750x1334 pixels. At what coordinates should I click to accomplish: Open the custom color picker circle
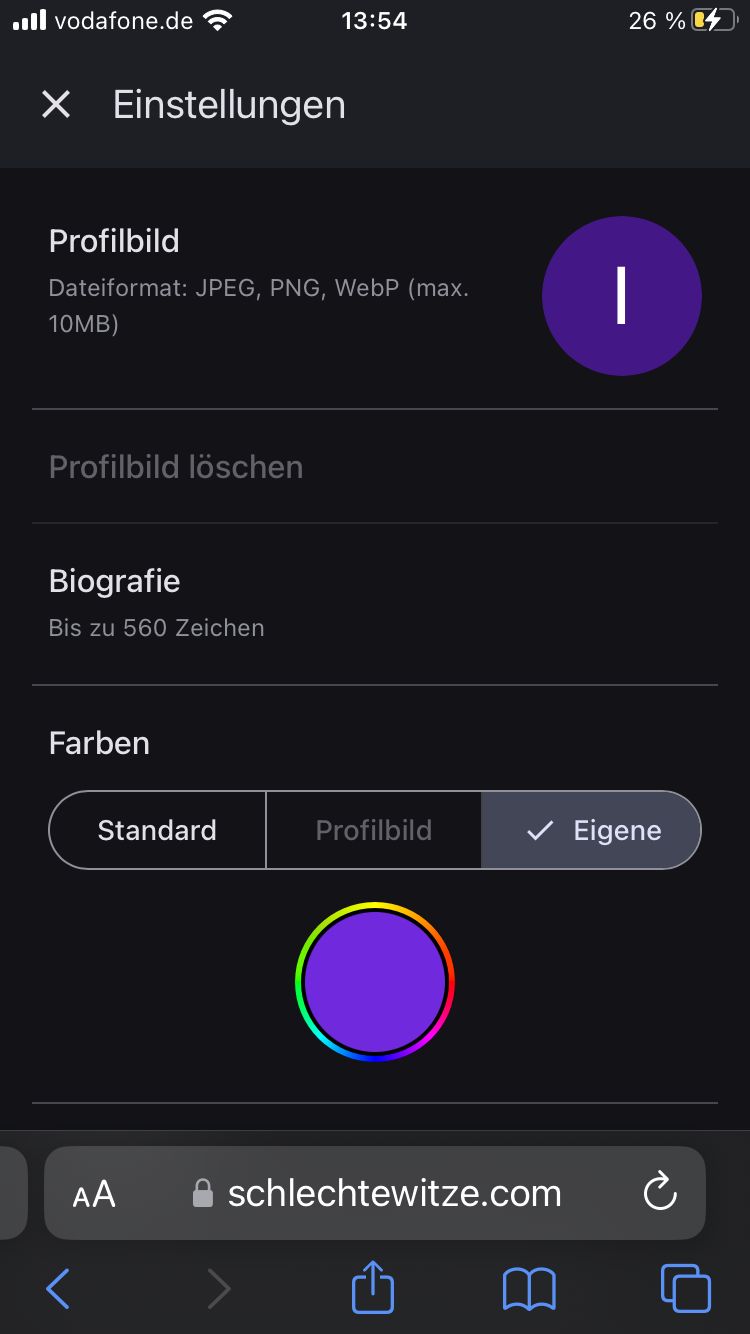[375, 982]
